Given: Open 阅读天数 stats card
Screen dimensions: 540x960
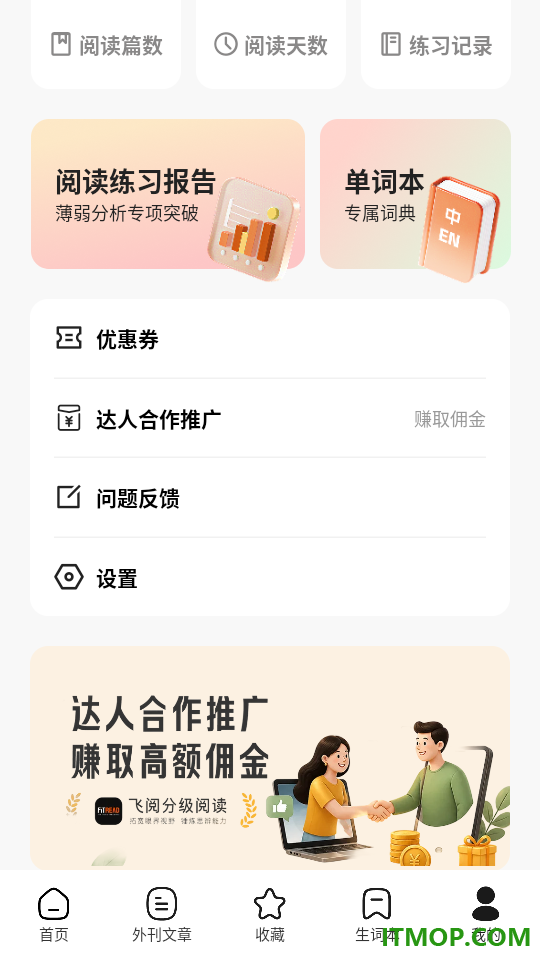Looking at the screenshot, I should pyautogui.click(x=271, y=45).
